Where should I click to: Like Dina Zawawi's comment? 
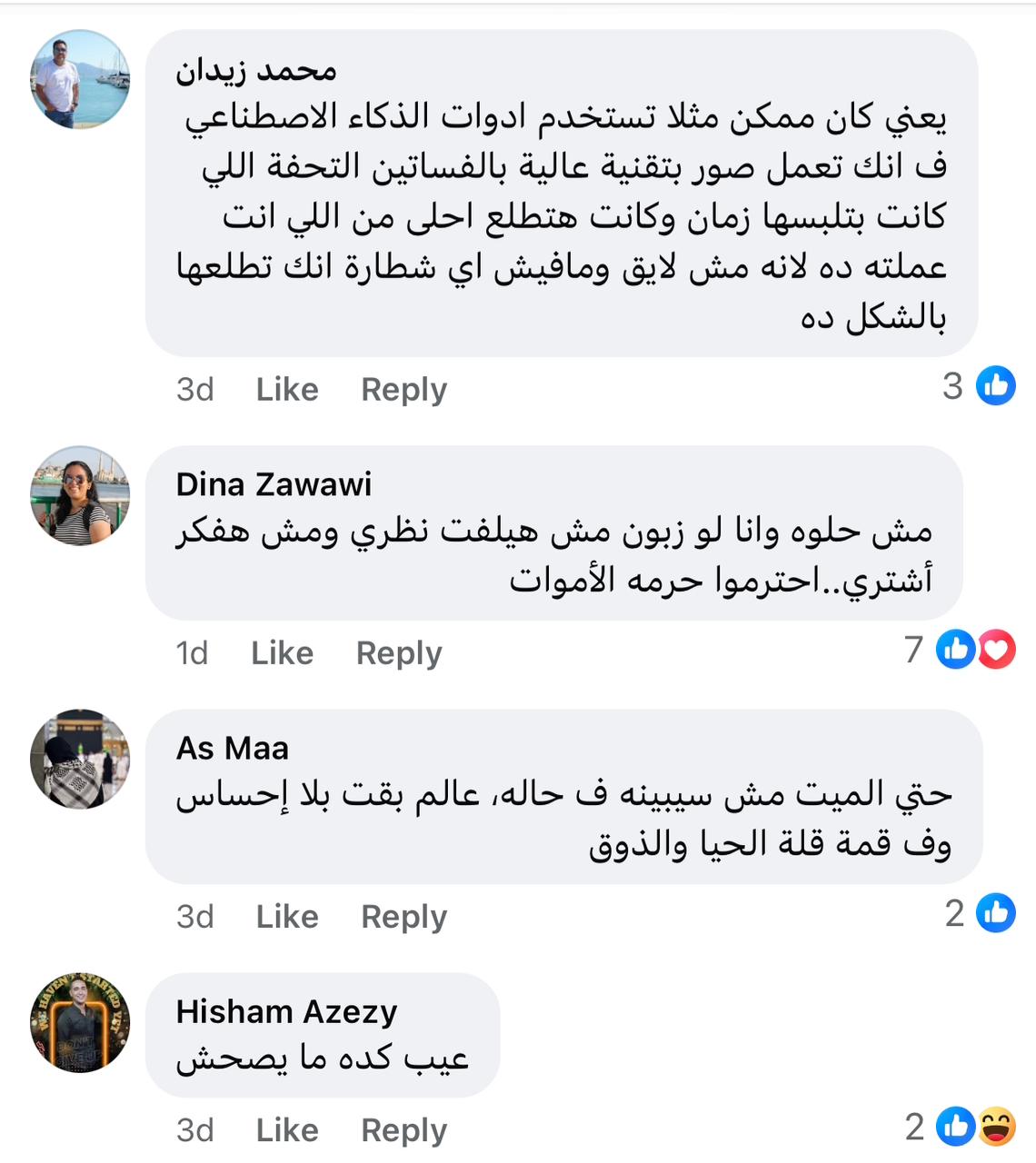[282, 653]
